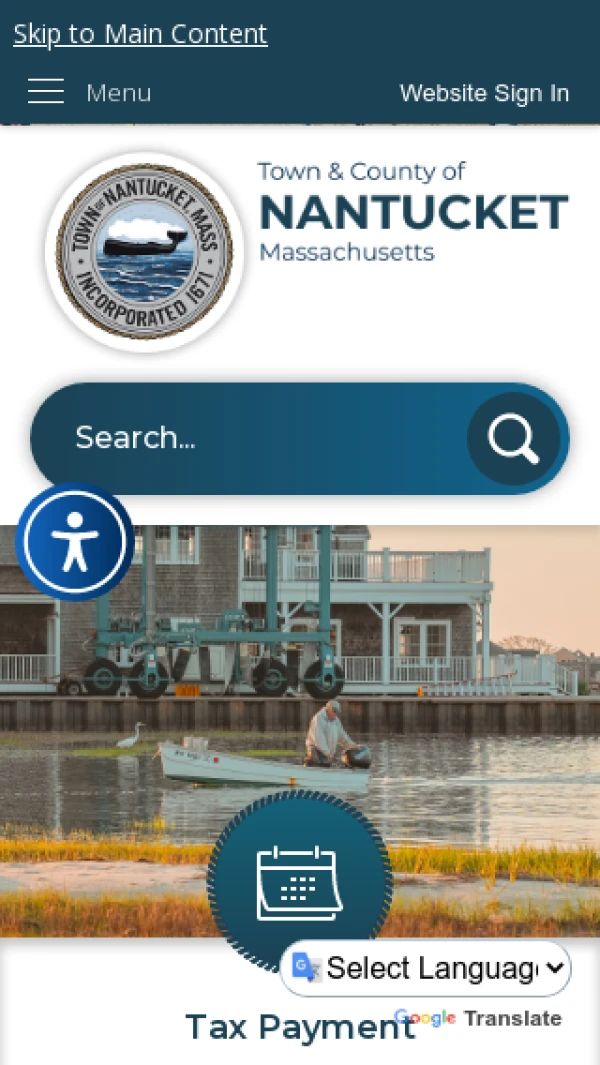Tap the Town of Nantucket seal logo
600x1065 pixels.
(144, 251)
